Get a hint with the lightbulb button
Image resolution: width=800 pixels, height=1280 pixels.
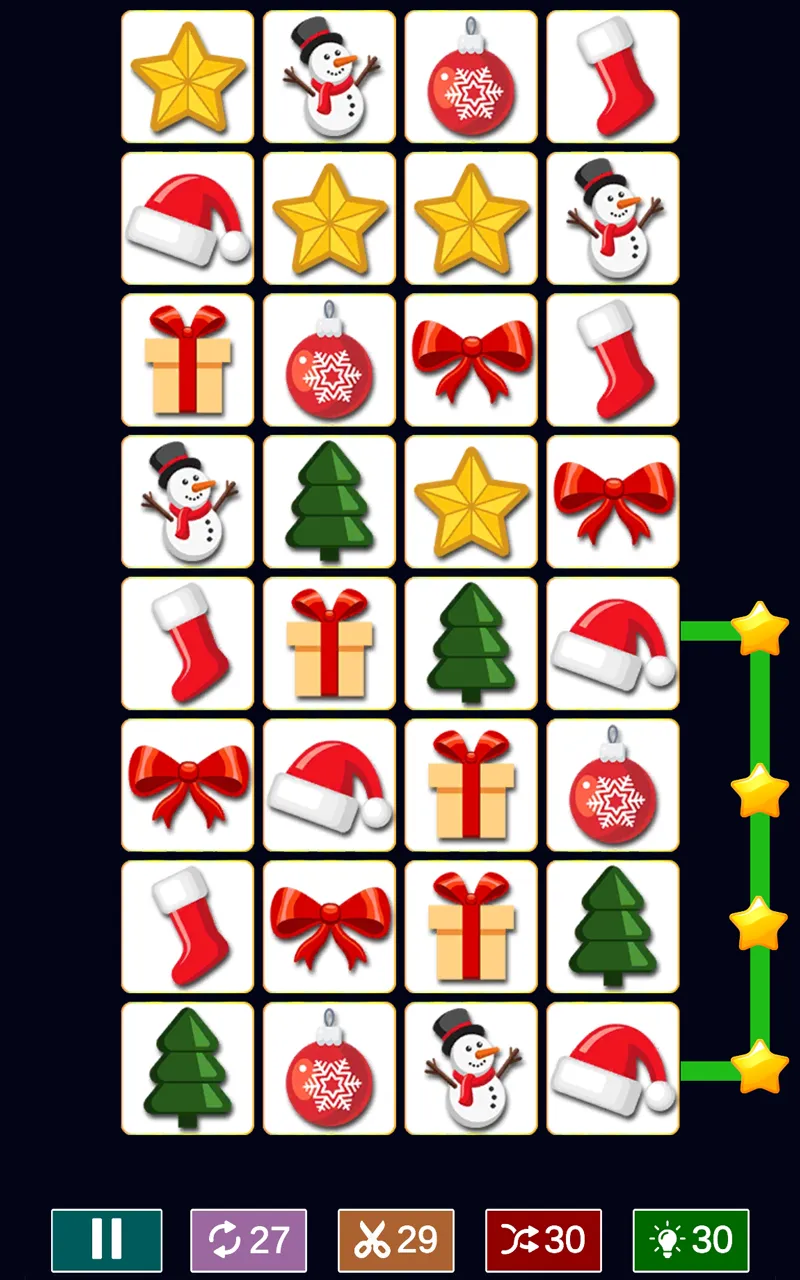tap(691, 1240)
